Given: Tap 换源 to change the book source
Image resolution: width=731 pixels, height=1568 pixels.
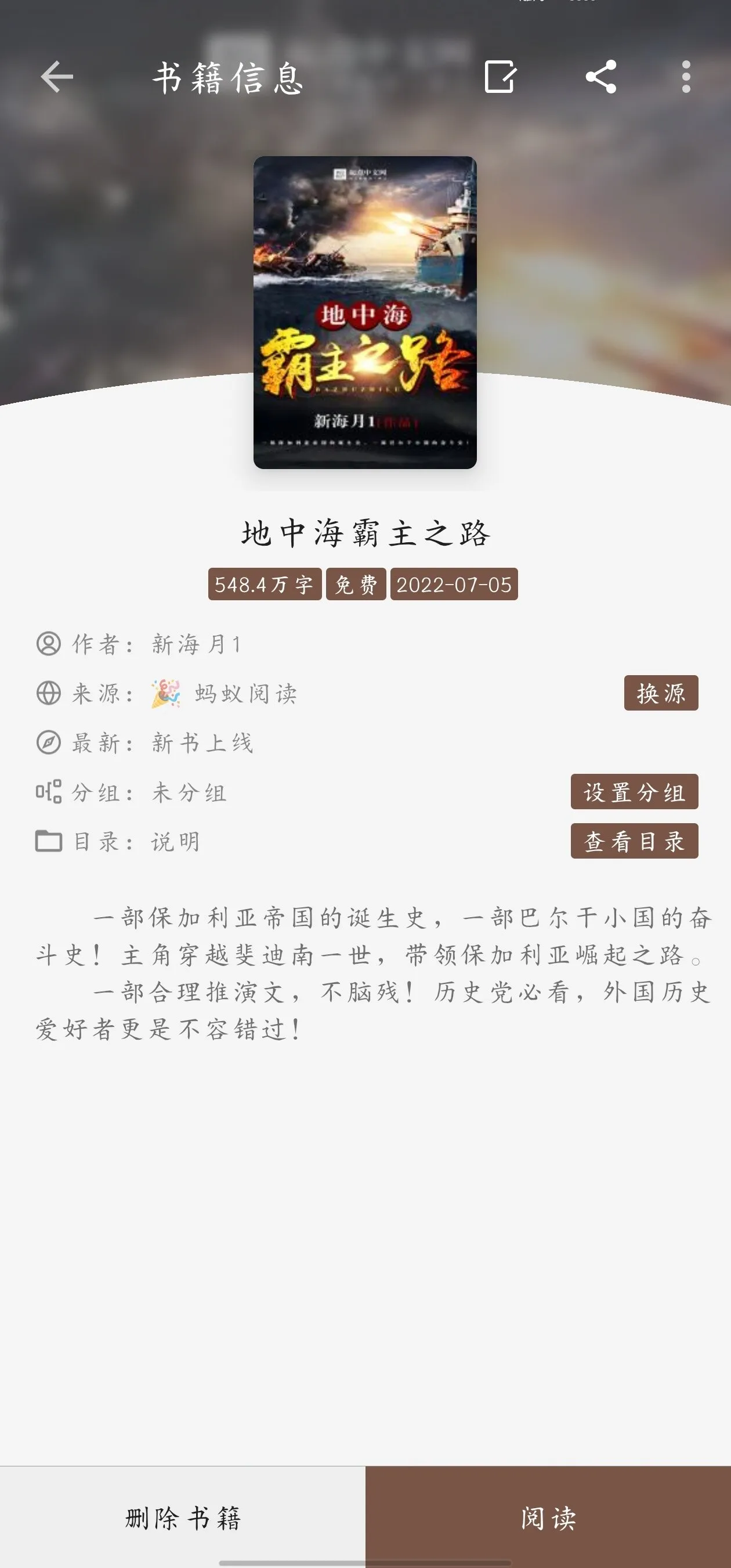Looking at the screenshot, I should pos(660,693).
